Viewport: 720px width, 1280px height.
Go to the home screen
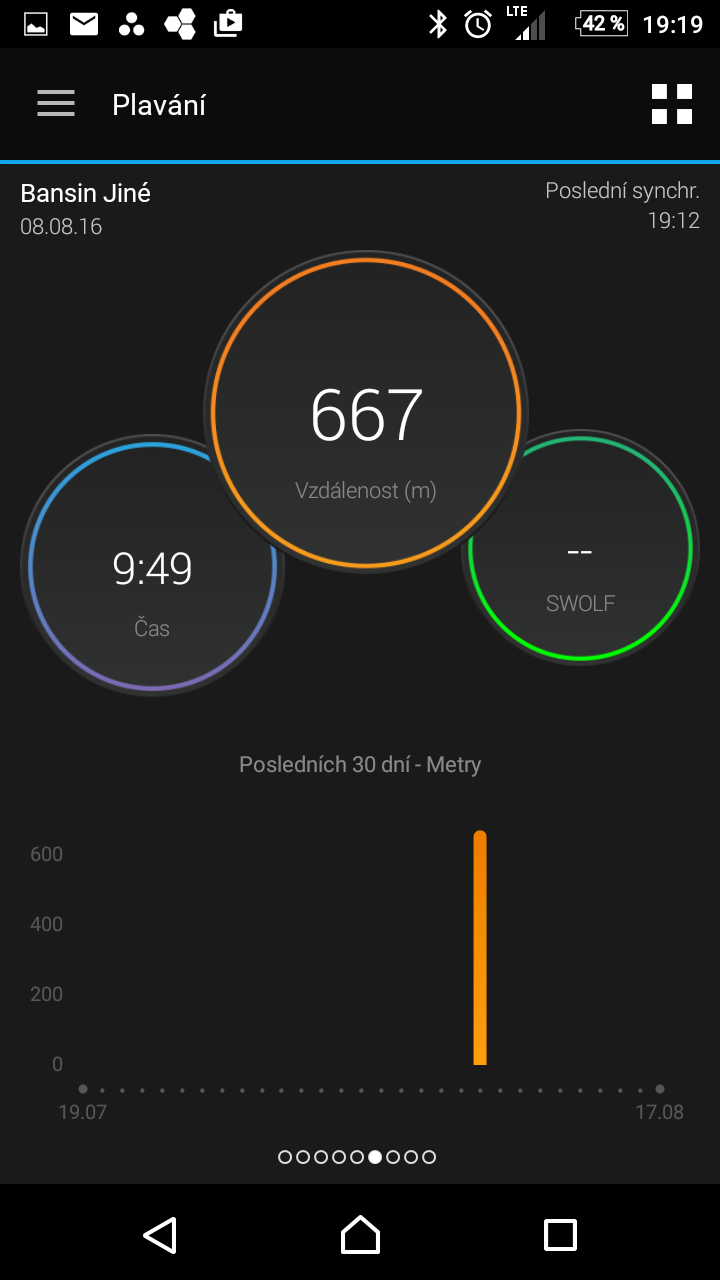pyautogui.click(x=360, y=1235)
